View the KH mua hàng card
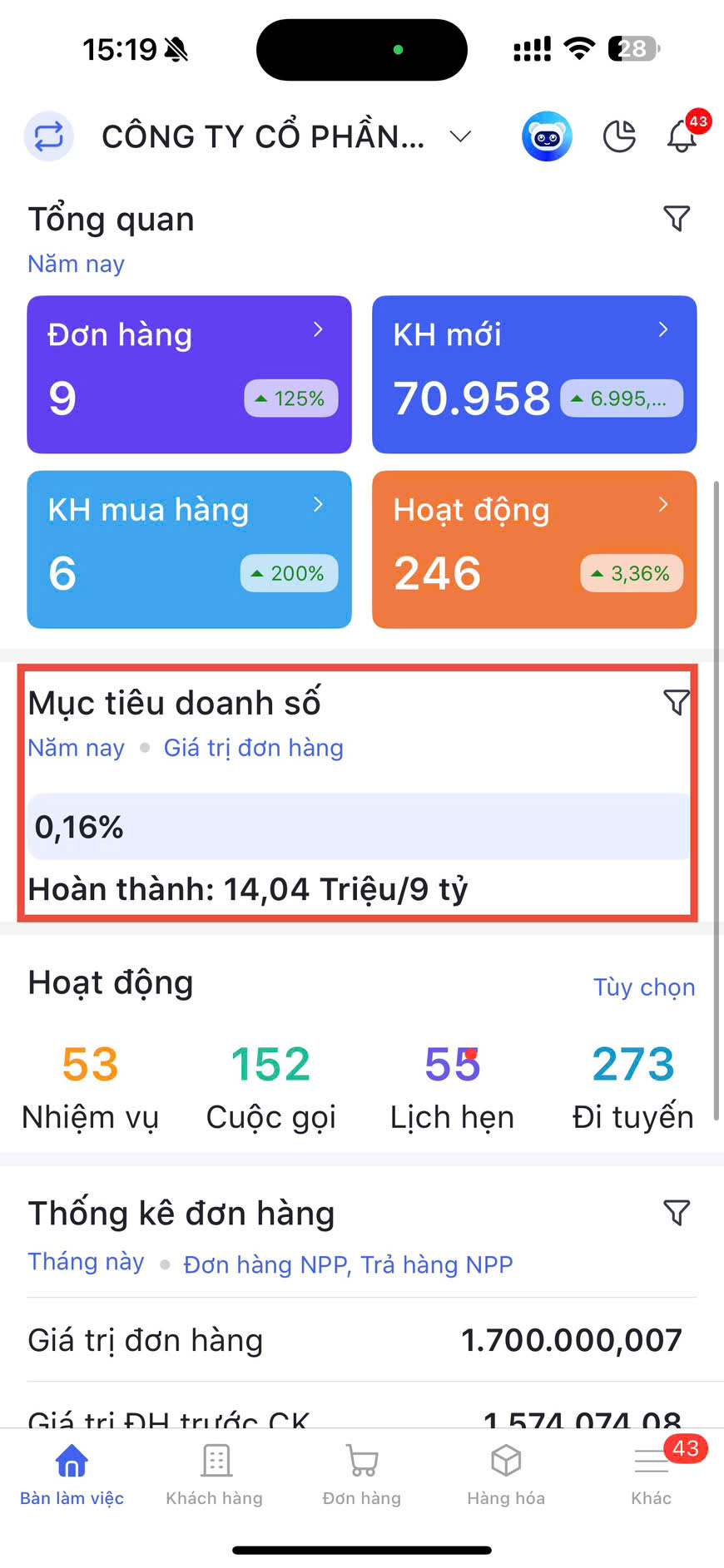 tap(189, 549)
